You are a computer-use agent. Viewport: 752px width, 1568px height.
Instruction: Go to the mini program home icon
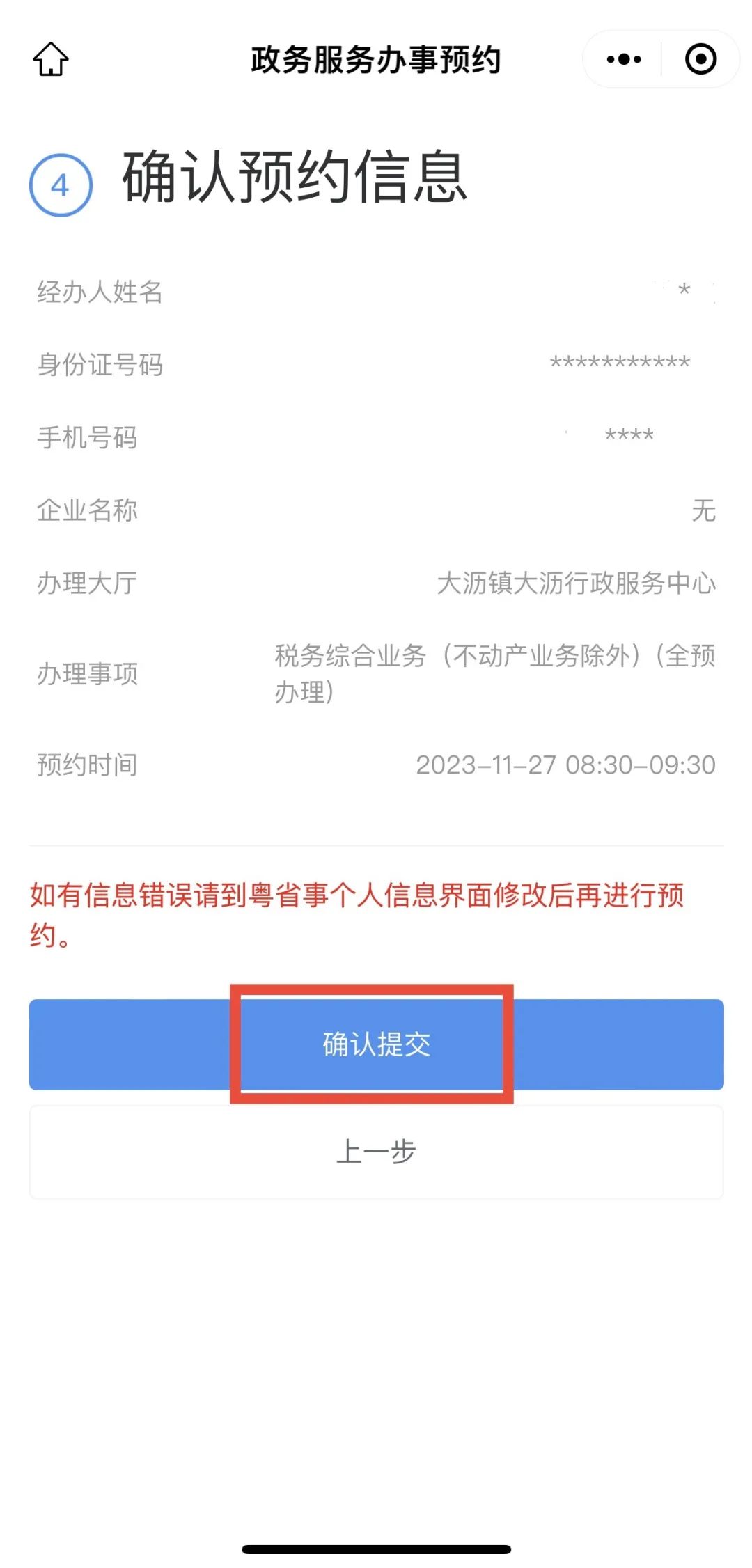coord(51,59)
